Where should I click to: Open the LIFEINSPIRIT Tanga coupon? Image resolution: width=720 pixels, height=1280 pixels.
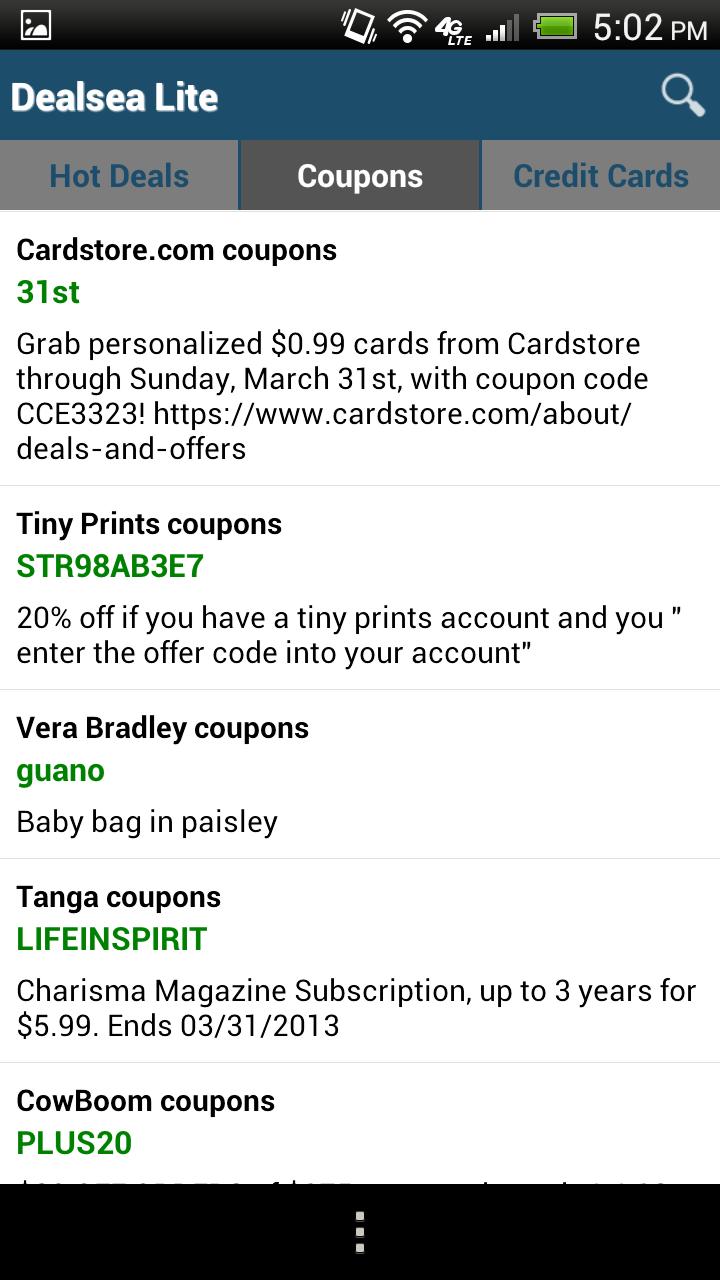(111, 939)
